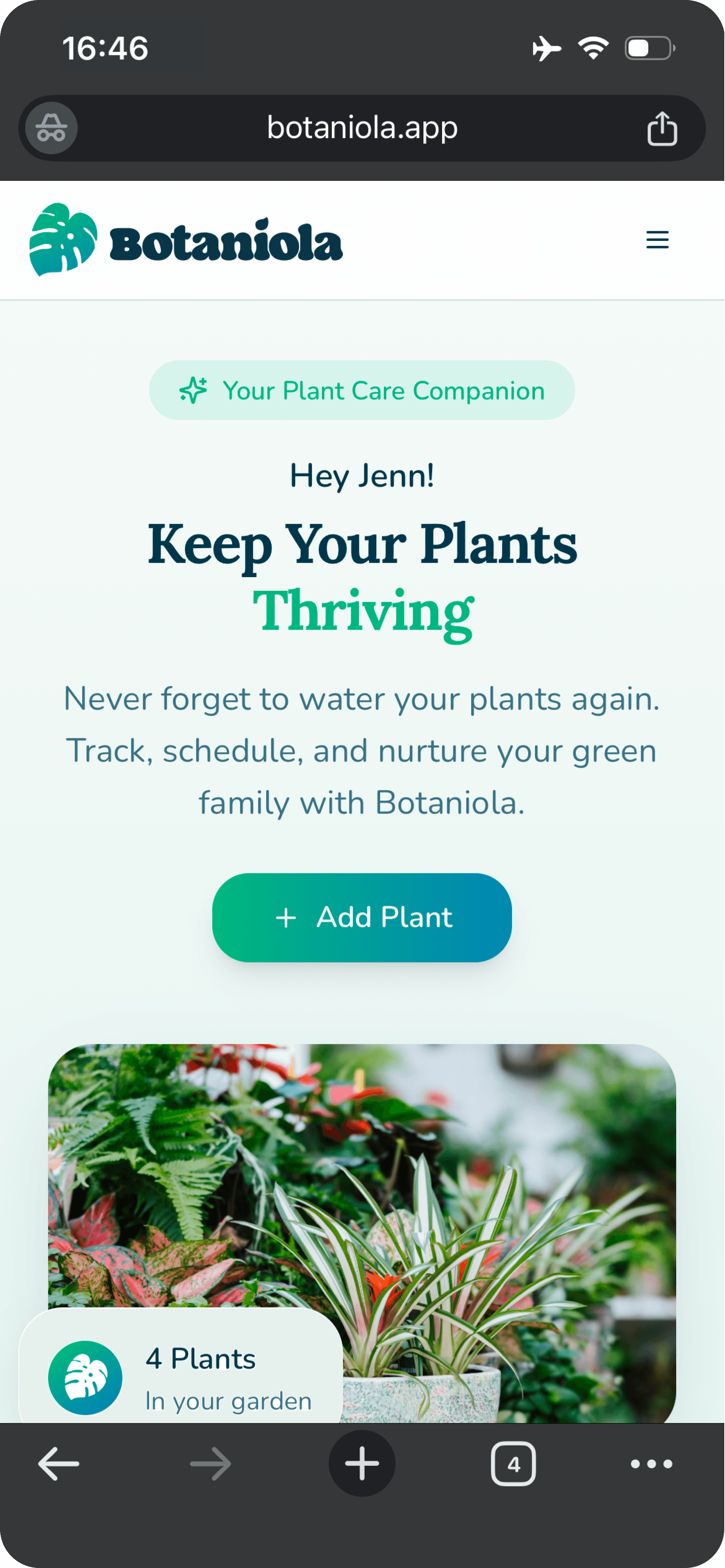Open a new browser tab

coord(362,1463)
